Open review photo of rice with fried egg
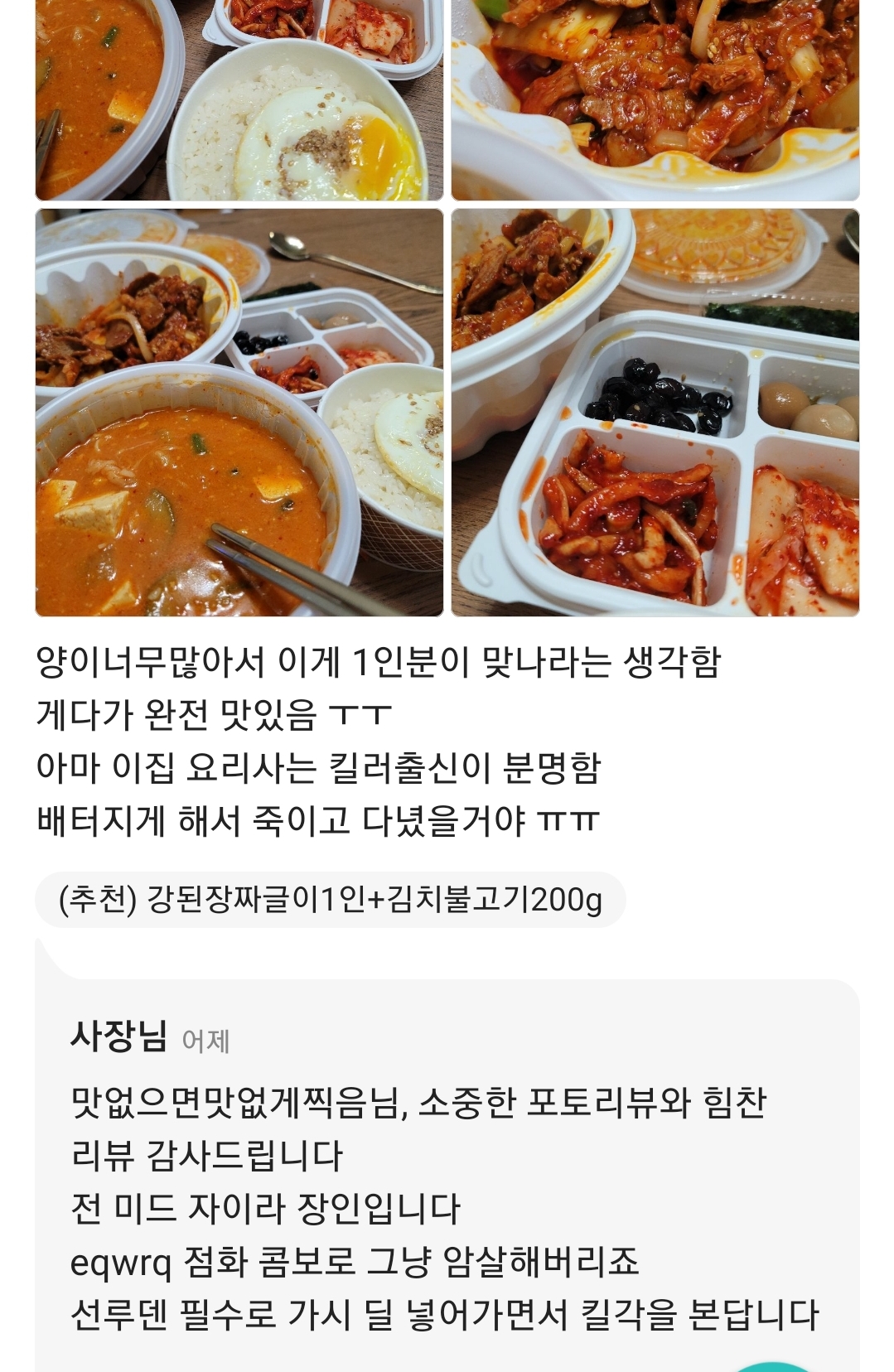Screen dimensions: 894x1372 click(x=239, y=99)
